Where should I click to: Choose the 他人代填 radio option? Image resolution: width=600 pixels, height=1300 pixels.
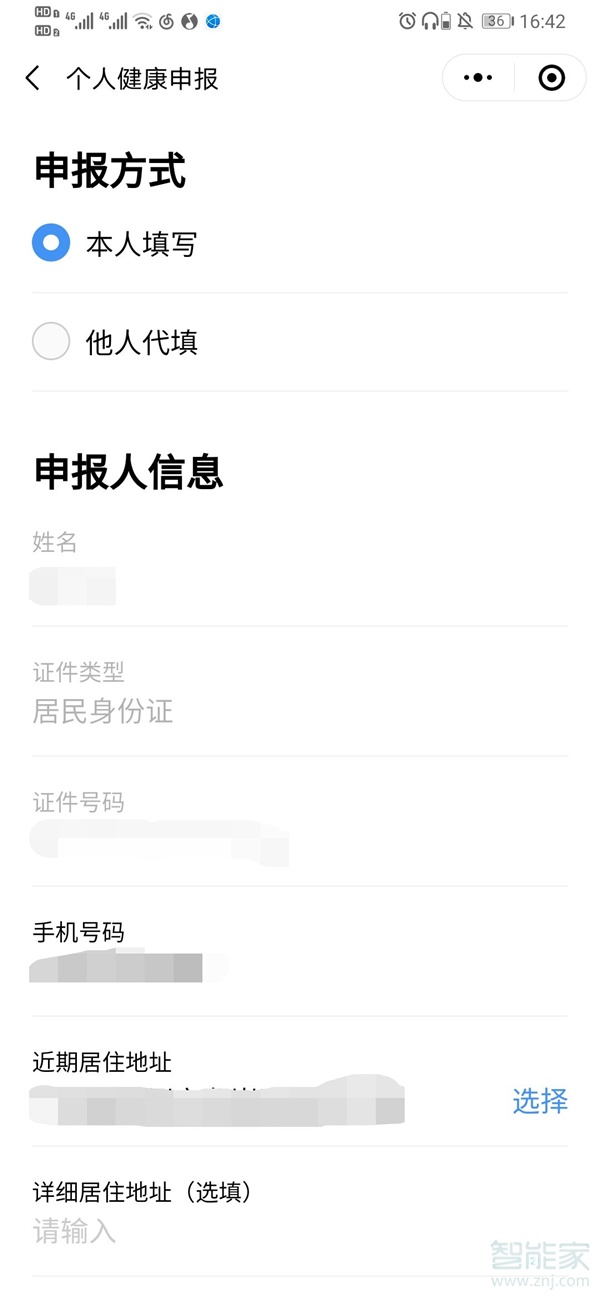(x=51, y=342)
